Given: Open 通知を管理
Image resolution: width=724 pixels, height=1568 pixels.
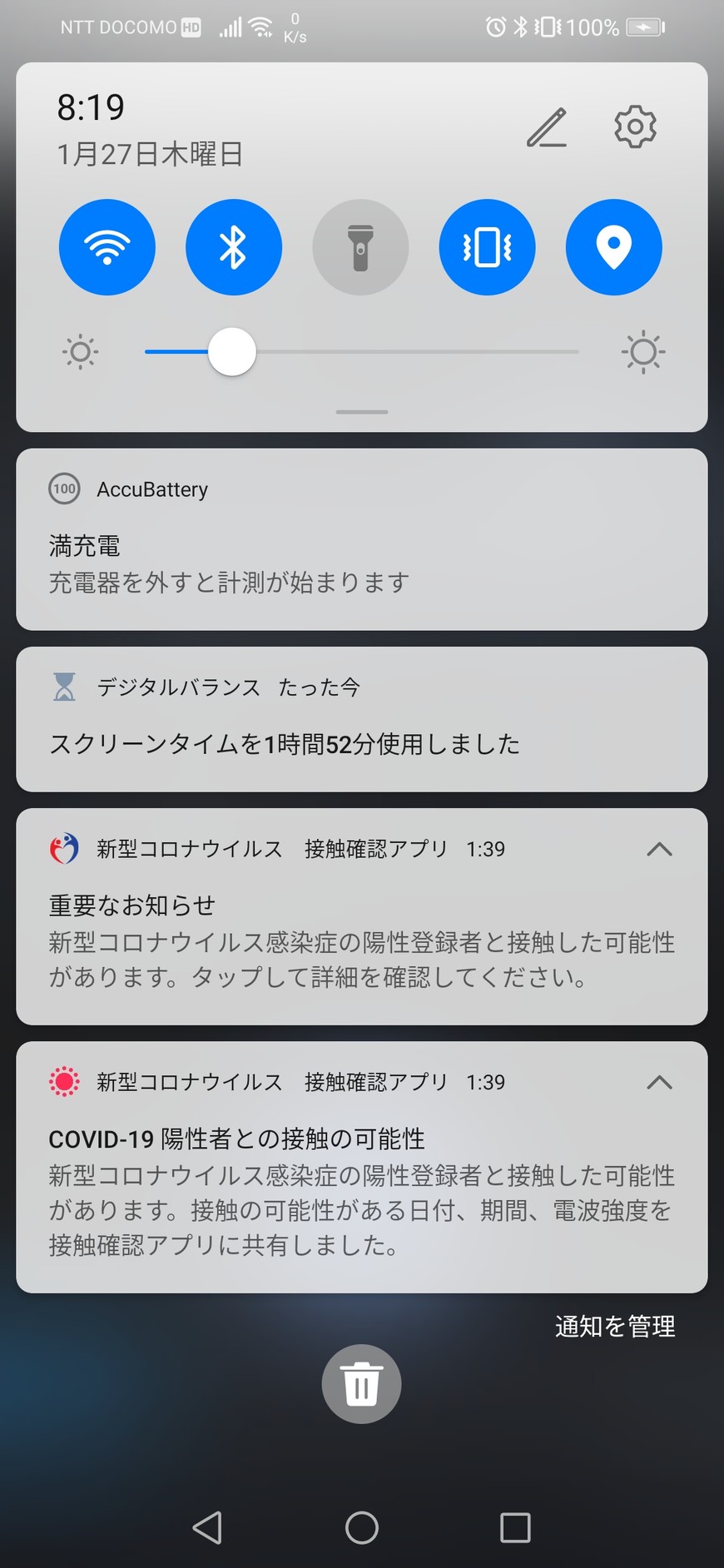Looking at the screenshot, I should (614, 1327).
